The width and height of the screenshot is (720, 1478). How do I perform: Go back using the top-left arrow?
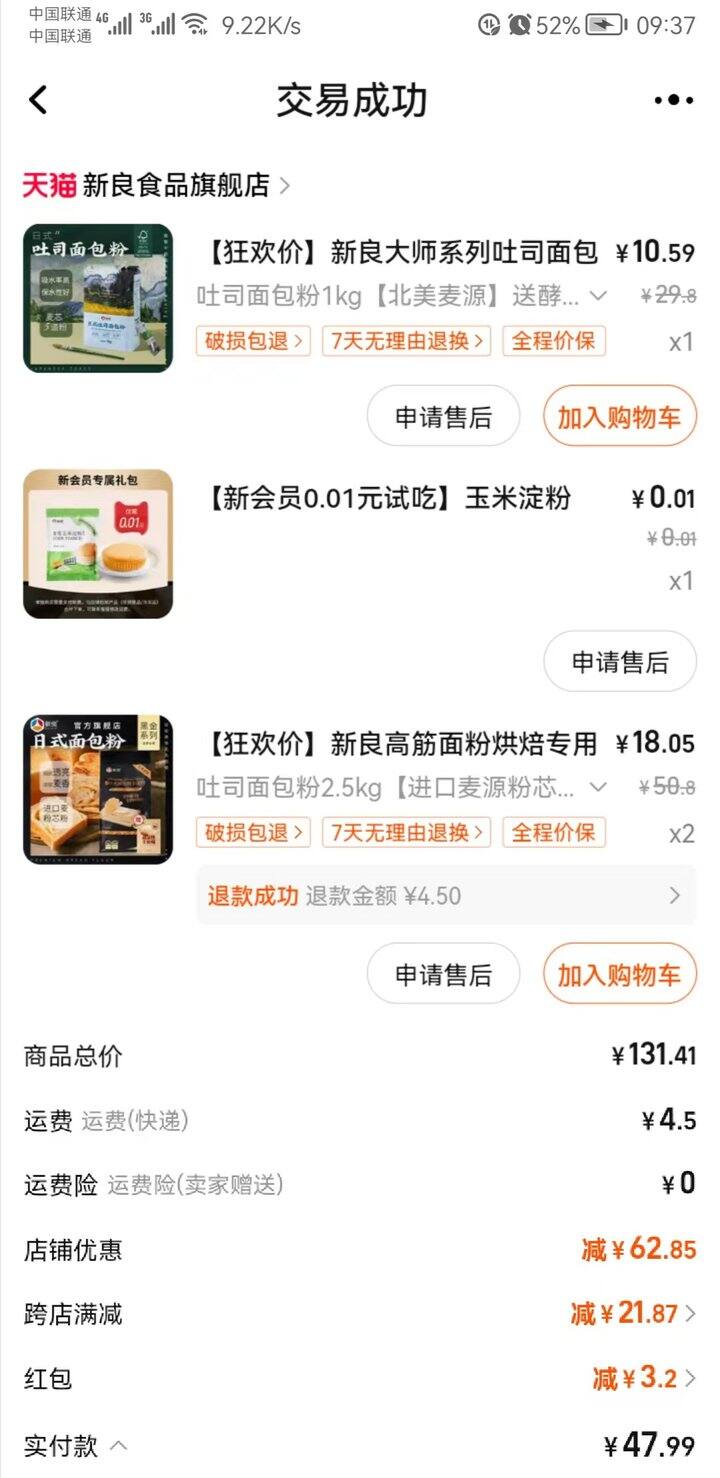38,100
